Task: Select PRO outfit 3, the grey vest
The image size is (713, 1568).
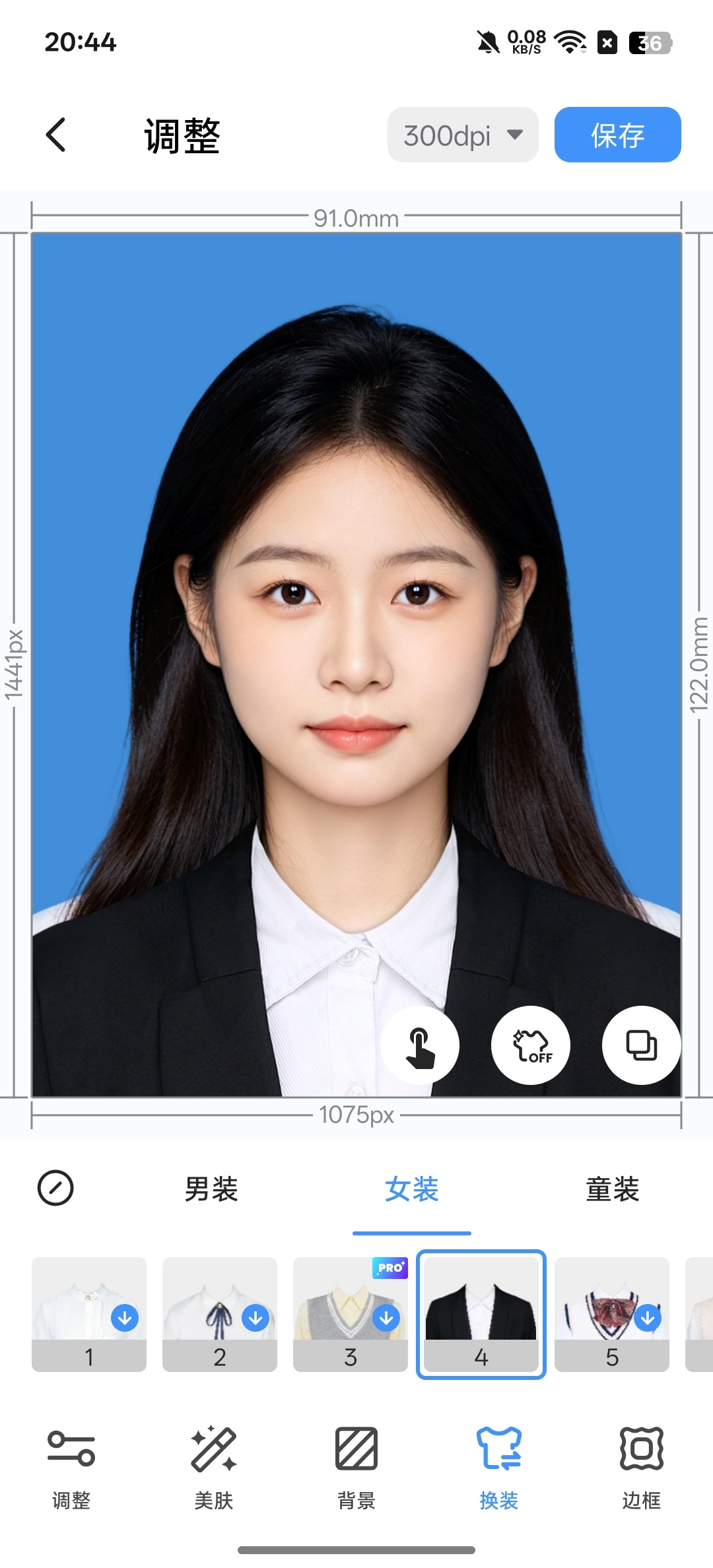Action: point(351,1315)
